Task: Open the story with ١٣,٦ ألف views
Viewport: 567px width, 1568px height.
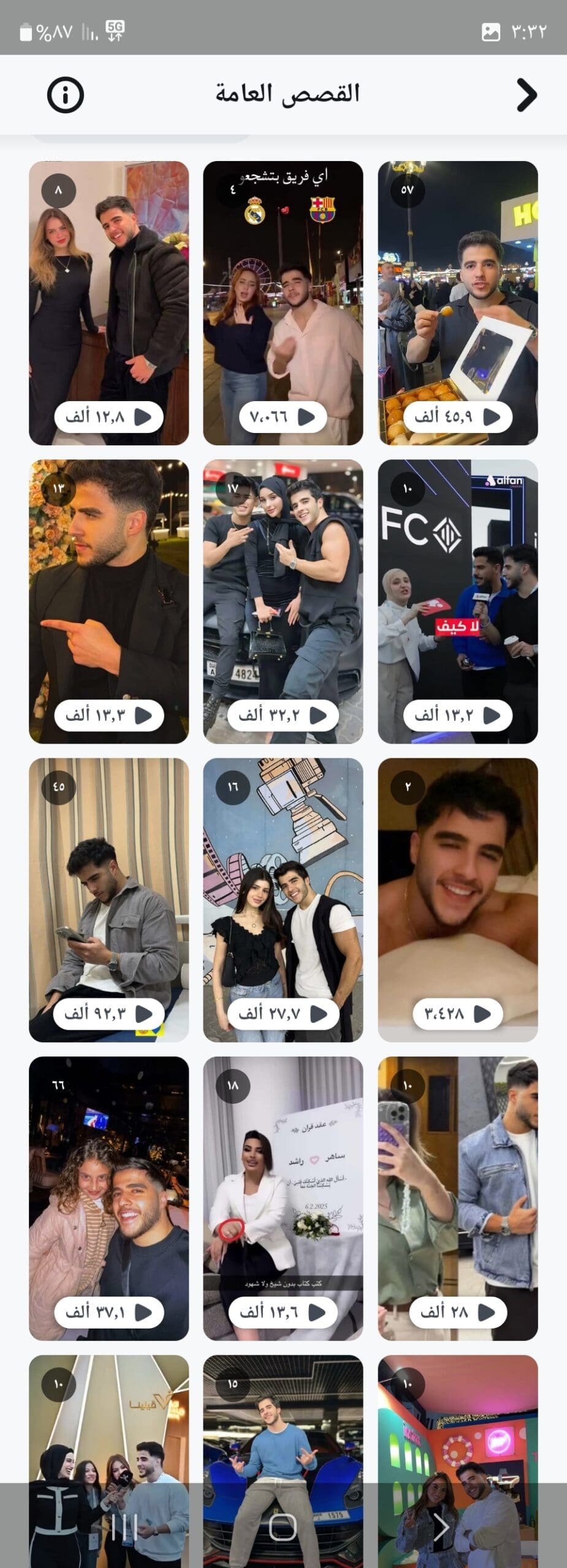Action: pyautogui.click(x=283, y=1198)
